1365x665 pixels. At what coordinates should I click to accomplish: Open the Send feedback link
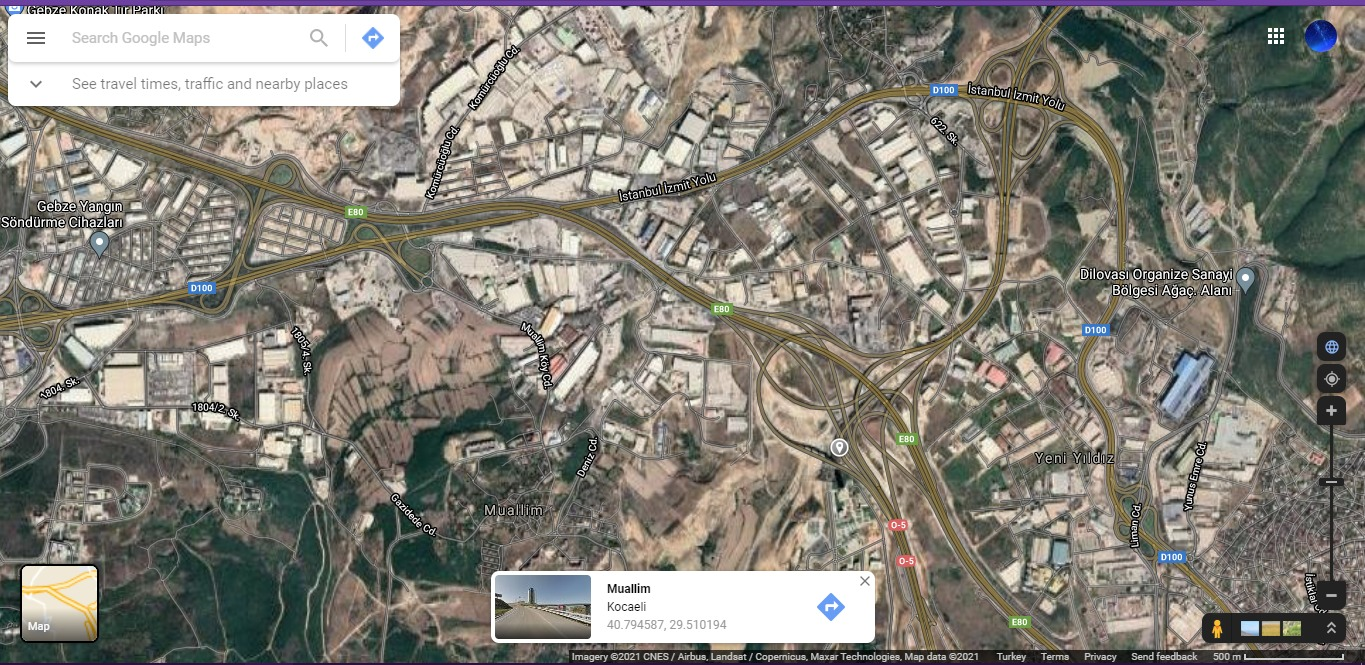pyautogui.click(x=1164, y=657)
